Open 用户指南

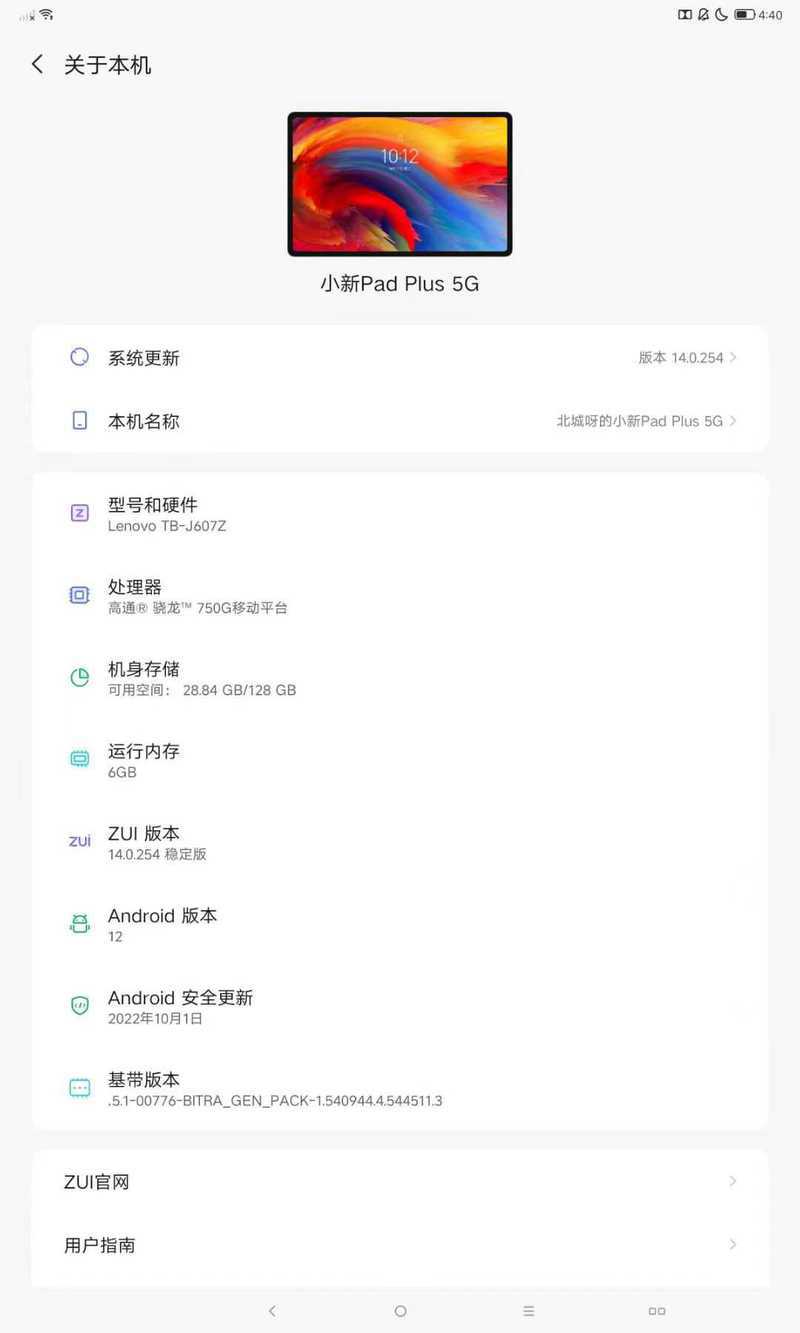(x=400, y=1245)
